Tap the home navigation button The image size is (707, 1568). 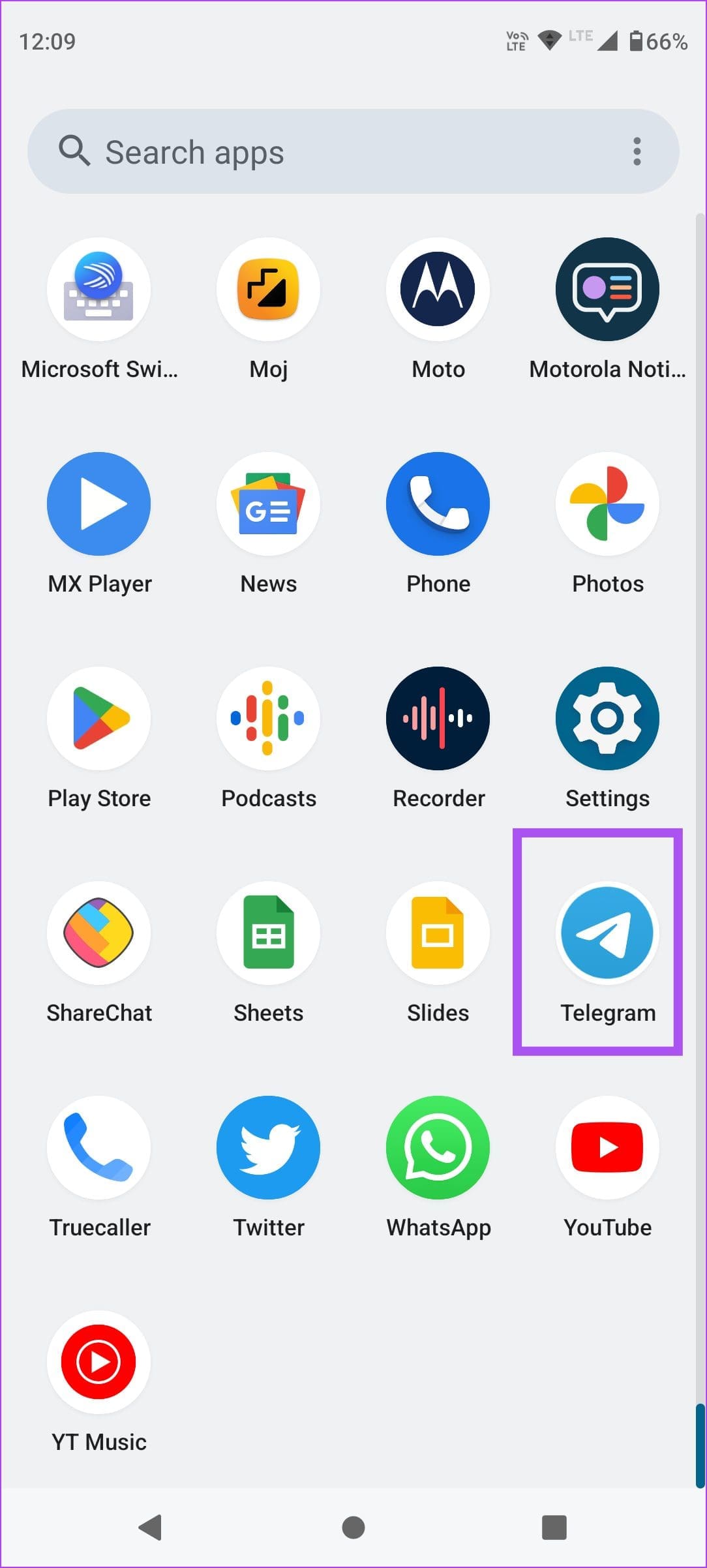(353, 1526)
